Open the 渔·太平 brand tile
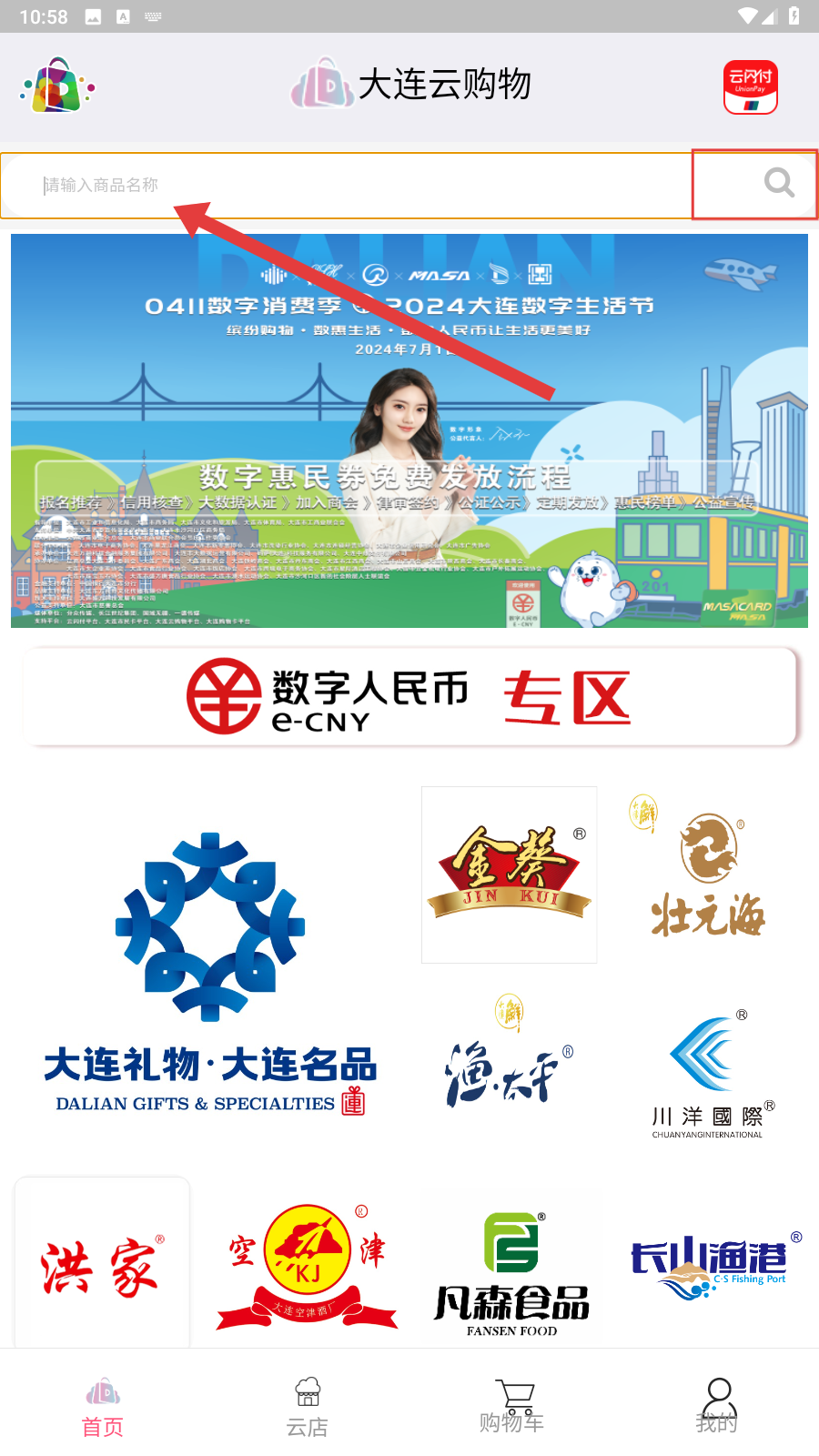The width and height of the screenshot is (819, 1456). click(510, 1060)
